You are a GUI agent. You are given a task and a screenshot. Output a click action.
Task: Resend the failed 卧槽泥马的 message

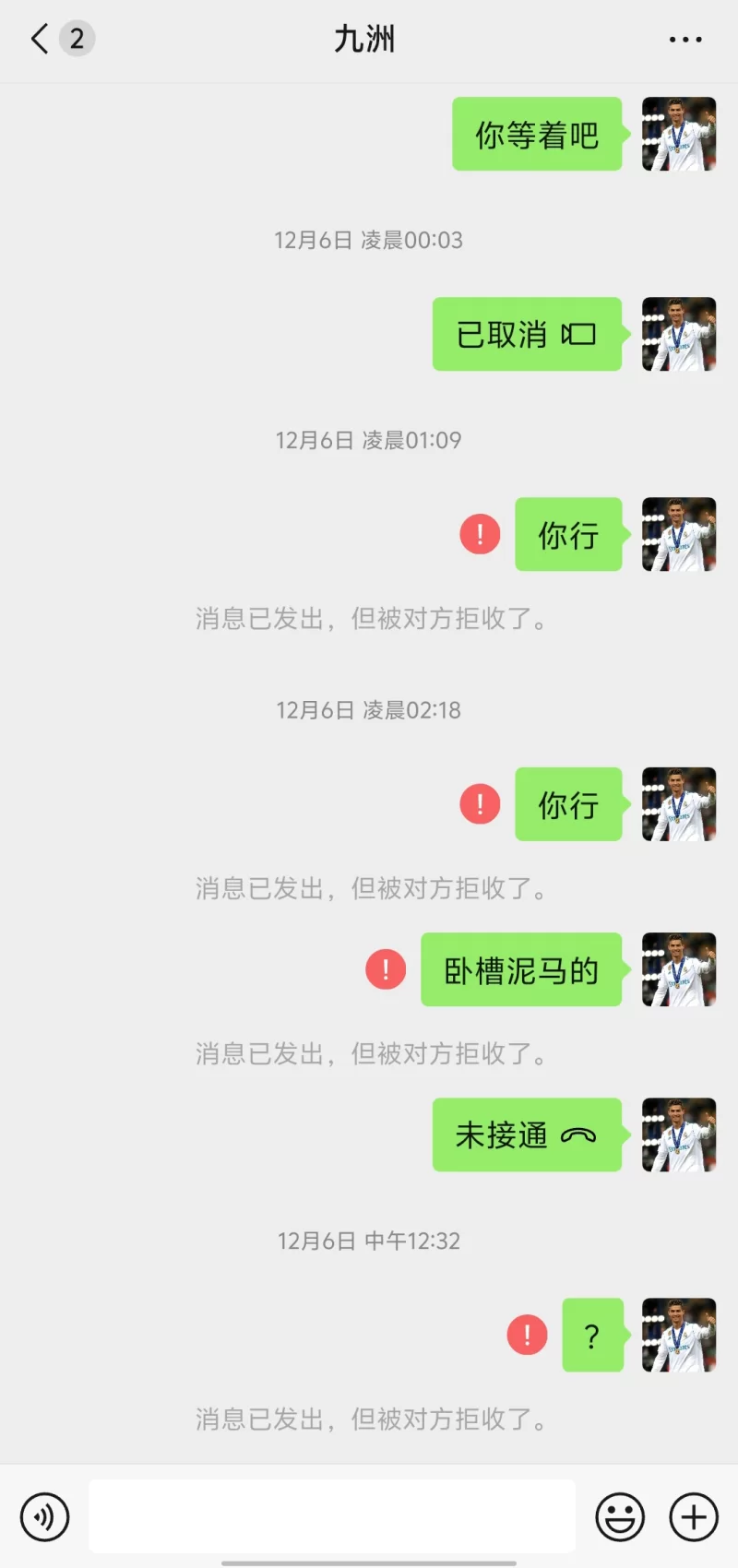pyautogui.click(x=386, y=969)
